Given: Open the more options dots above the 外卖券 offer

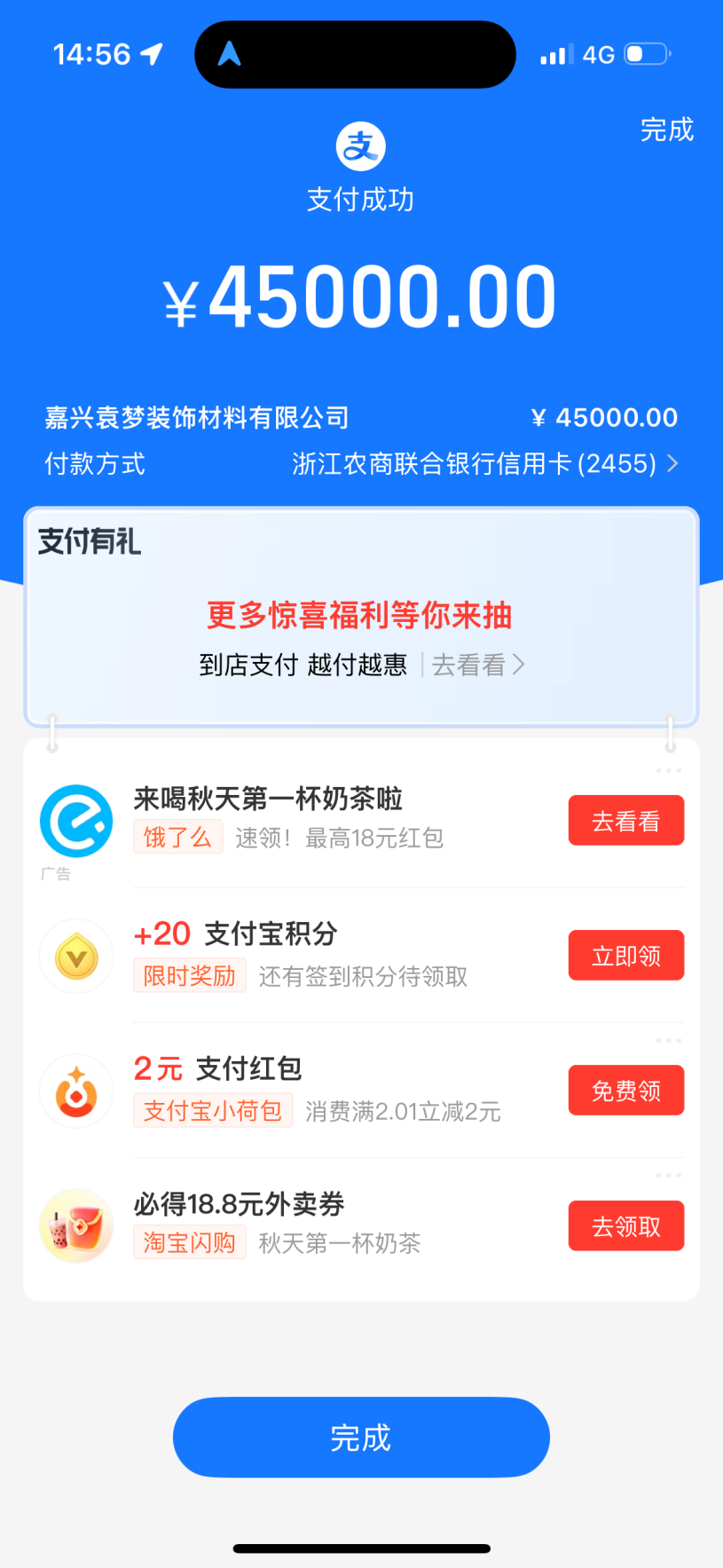Looking at the screenshot, I should [x=668, y=1175].
